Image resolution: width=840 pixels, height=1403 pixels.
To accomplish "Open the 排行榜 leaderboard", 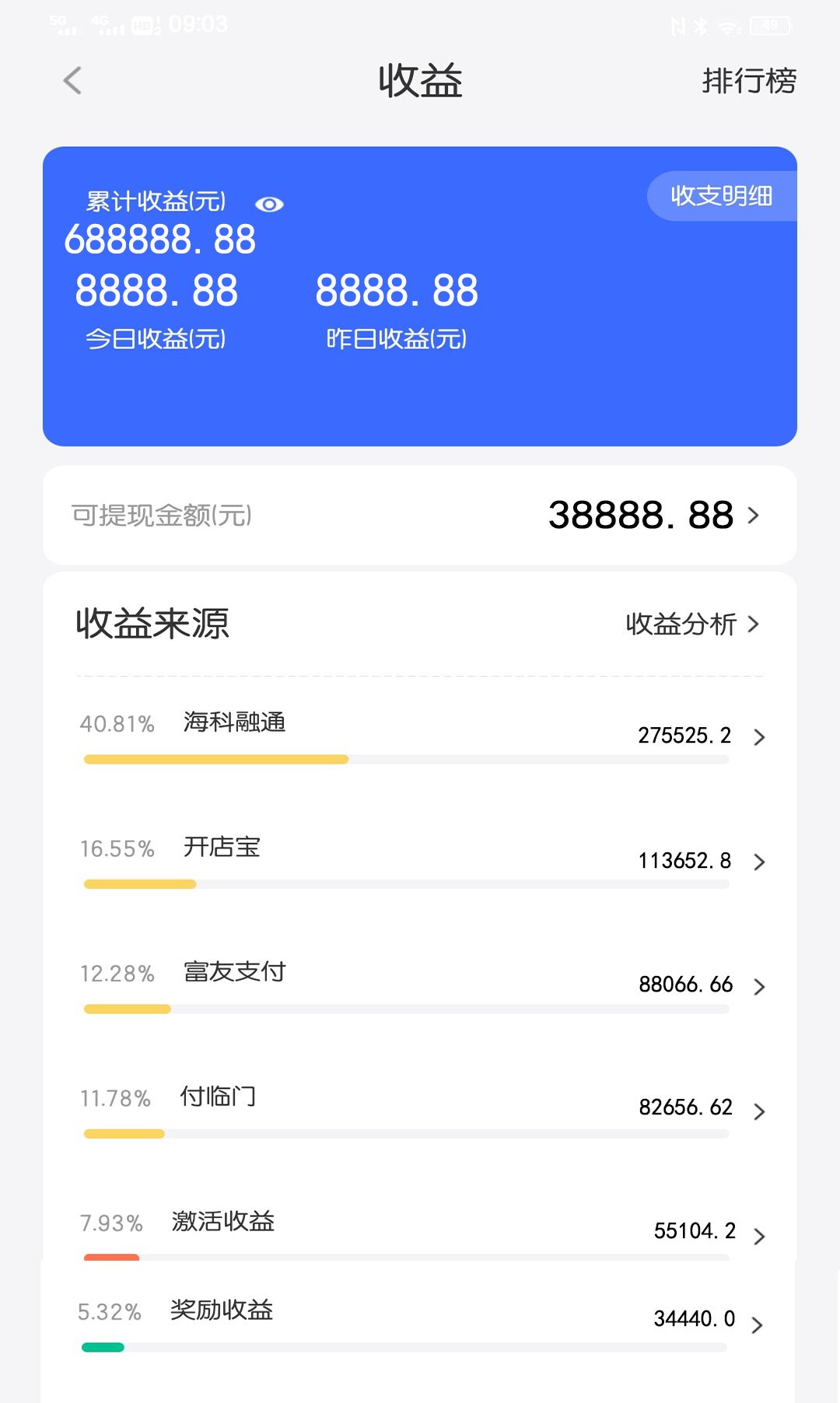I will [748, 81].
